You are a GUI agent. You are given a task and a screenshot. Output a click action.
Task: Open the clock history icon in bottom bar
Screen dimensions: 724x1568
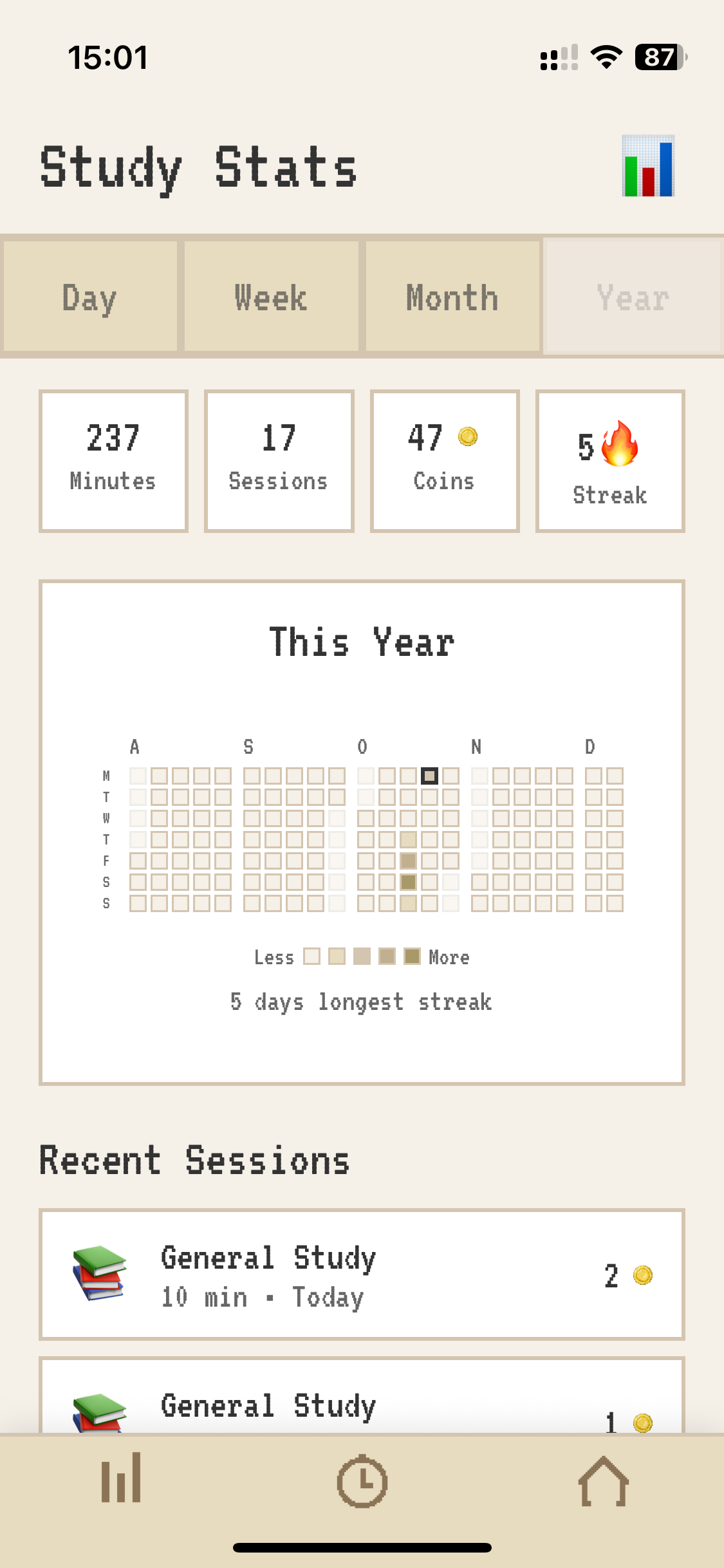(x=362, y=1482)
